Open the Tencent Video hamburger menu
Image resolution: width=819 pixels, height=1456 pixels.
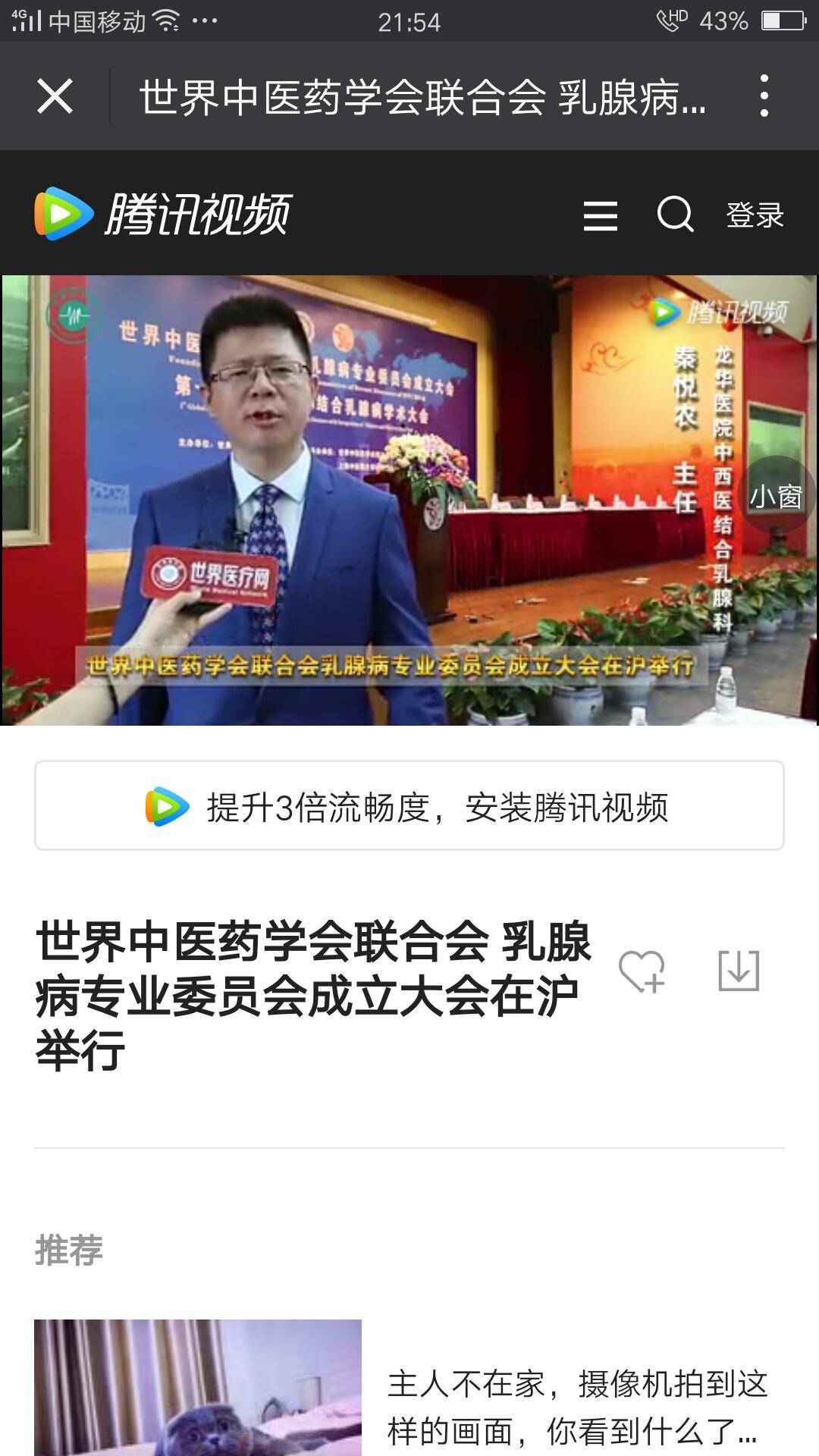tap(600, 215)
